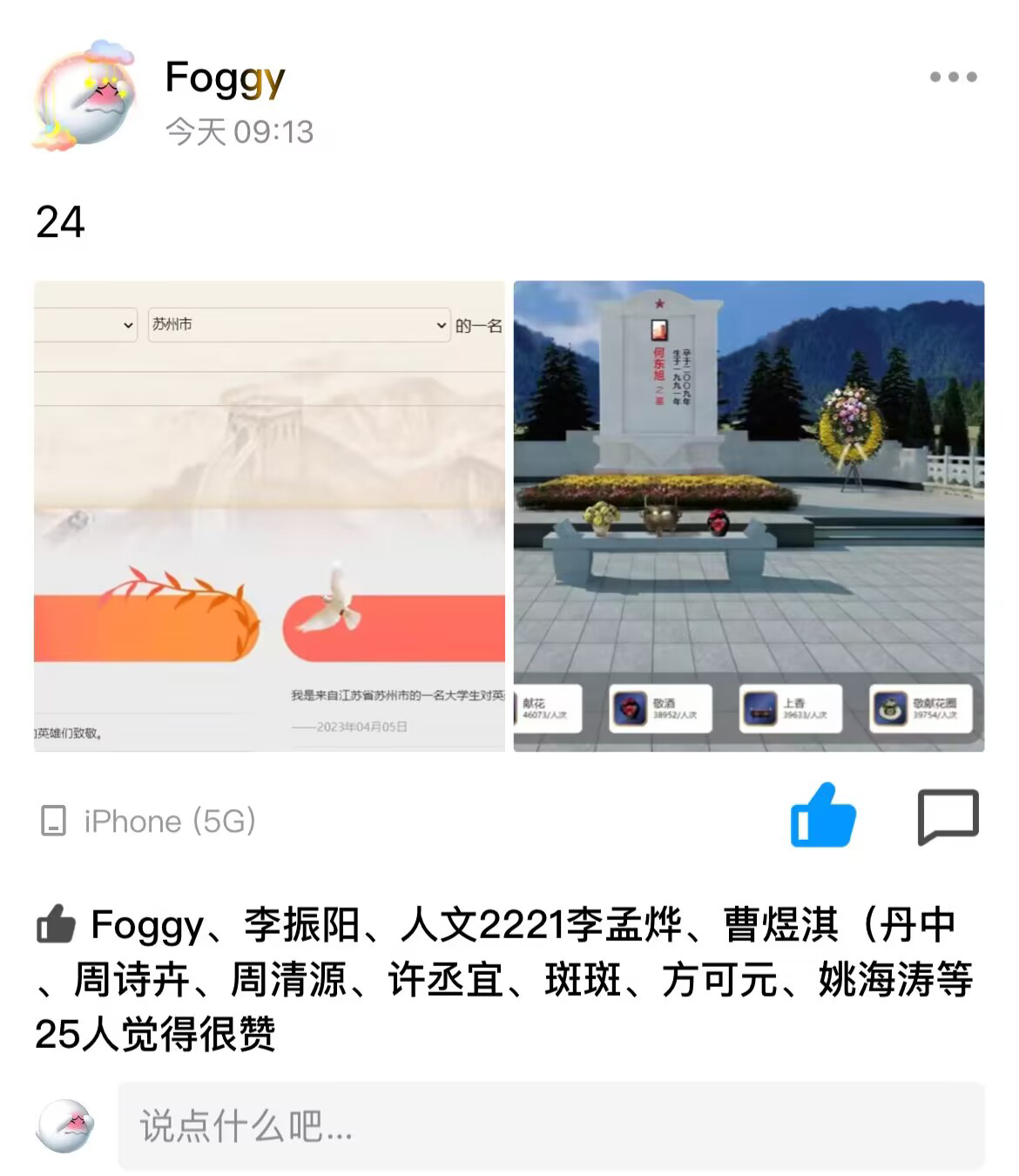Open Foggy's username at the top
This screenshot has width=1019, height=1176.
tap(225, 78)
